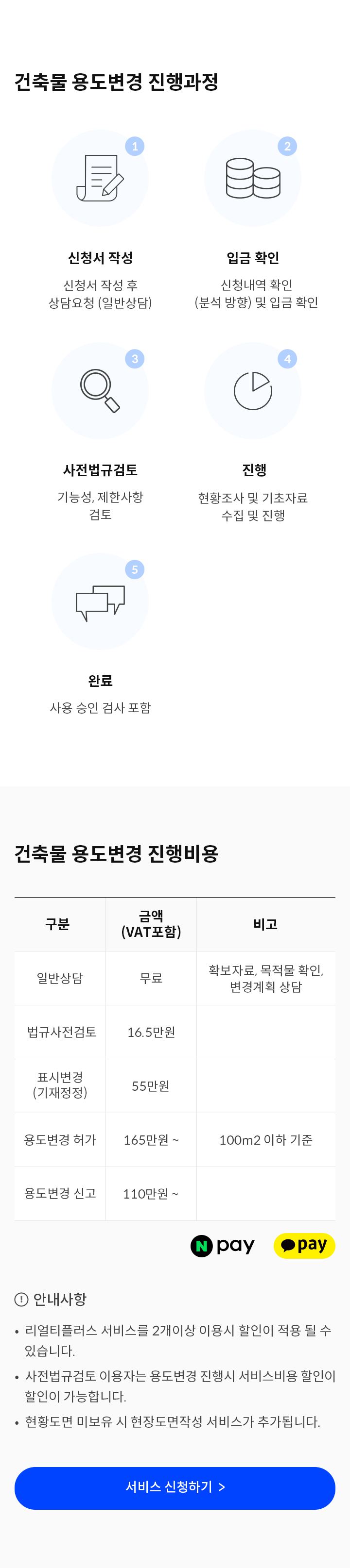Tap the 서비스 신청하기 button
The width and height of the screenshot is (350, 1568).
click(x=175, y=1487)
